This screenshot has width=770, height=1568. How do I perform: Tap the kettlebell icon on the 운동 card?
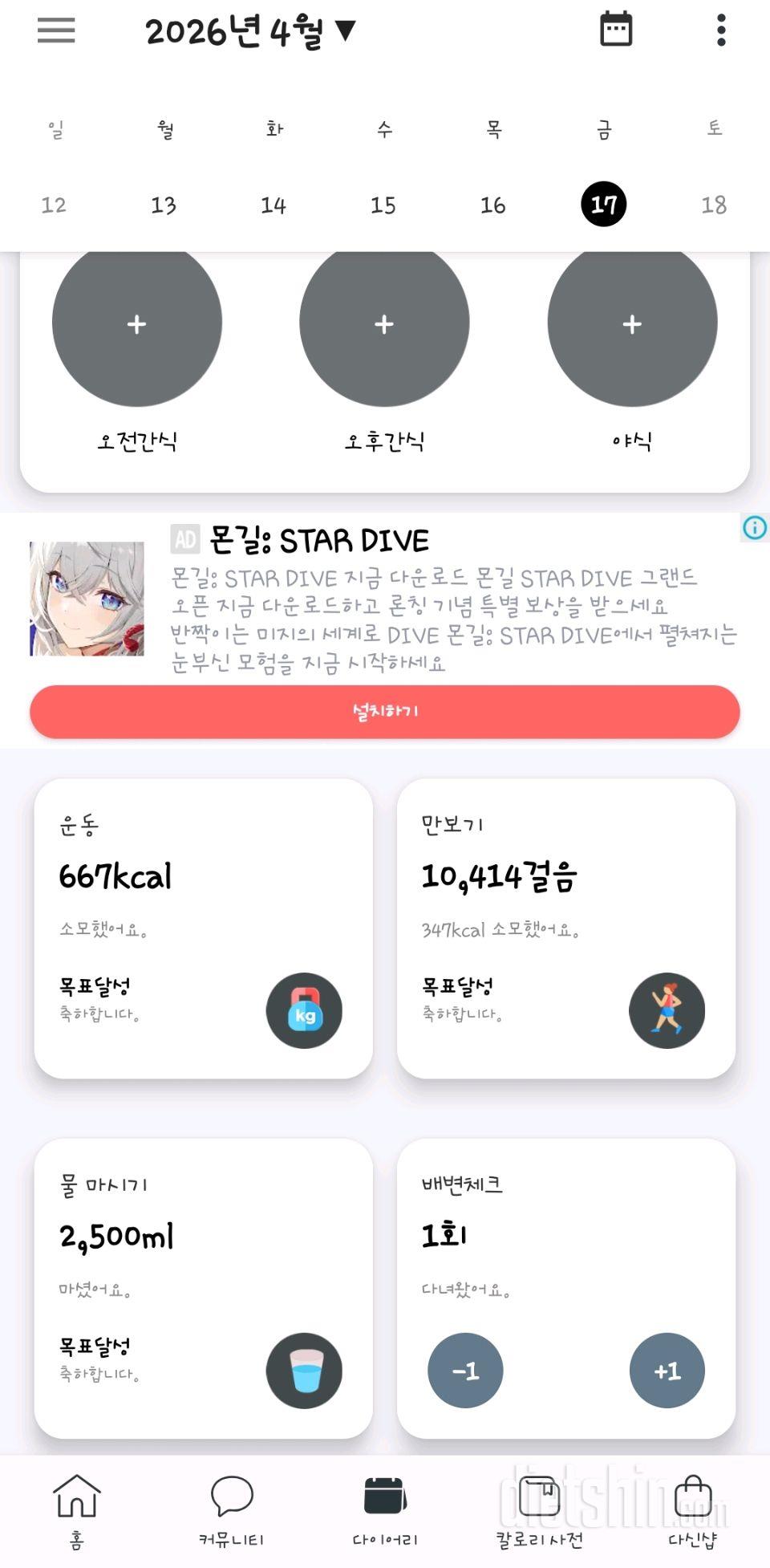tap(304, 1012)
